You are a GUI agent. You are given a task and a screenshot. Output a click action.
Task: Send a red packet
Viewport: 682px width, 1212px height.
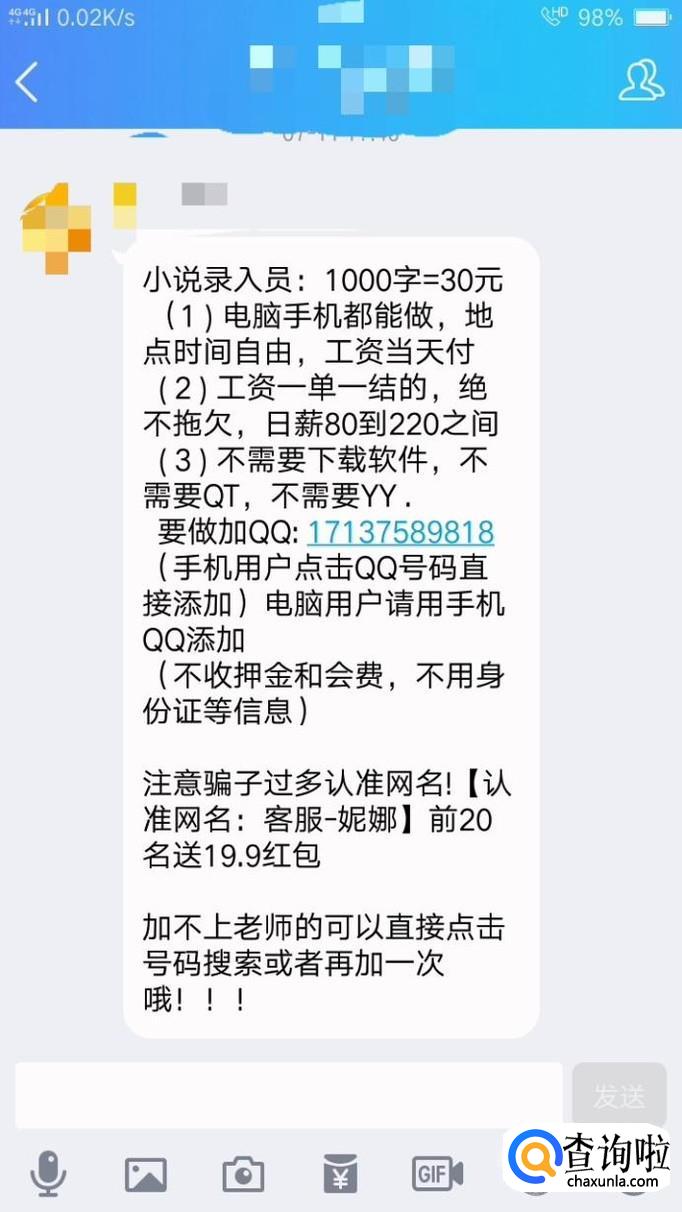click(x=341, y=1173)
